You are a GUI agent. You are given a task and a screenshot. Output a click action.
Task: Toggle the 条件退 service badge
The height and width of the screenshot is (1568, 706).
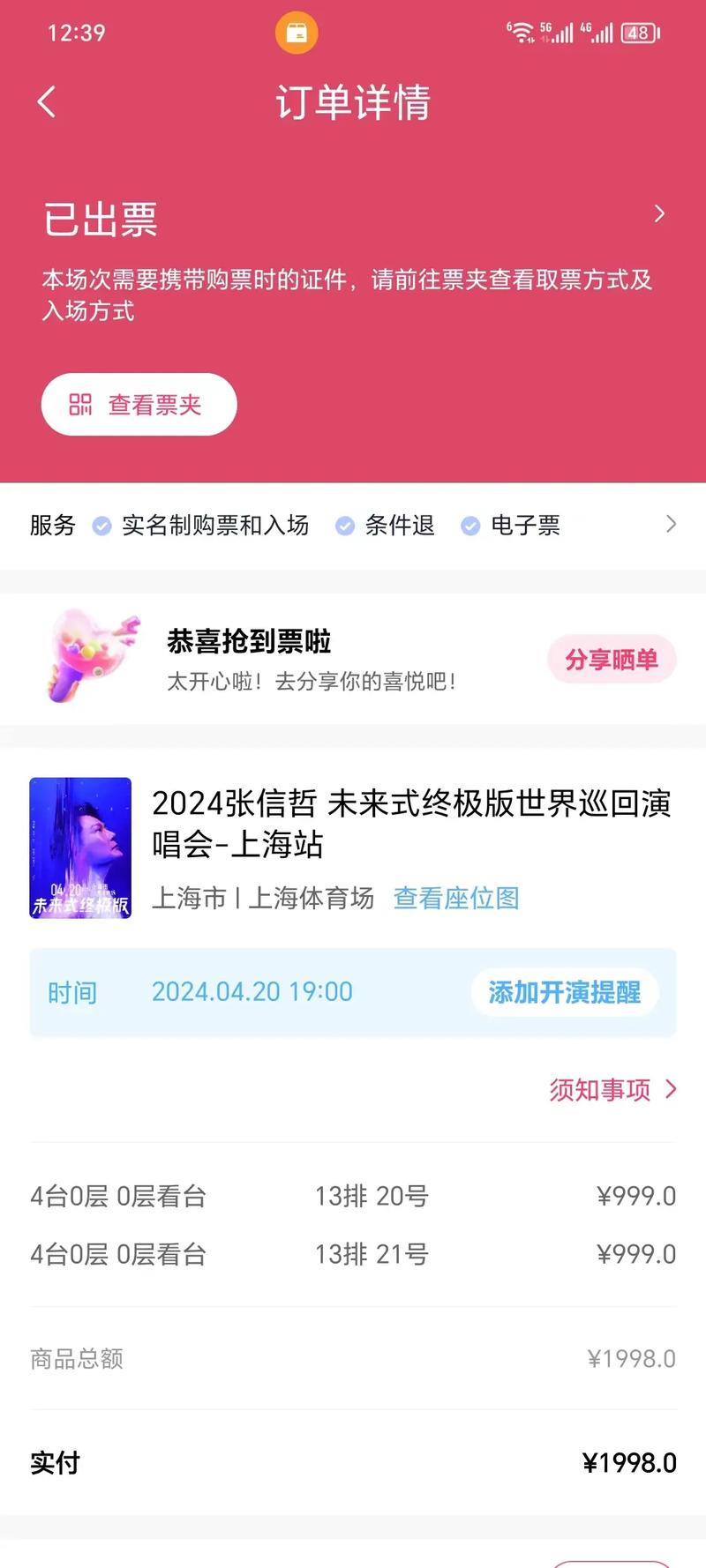point(344,525)
